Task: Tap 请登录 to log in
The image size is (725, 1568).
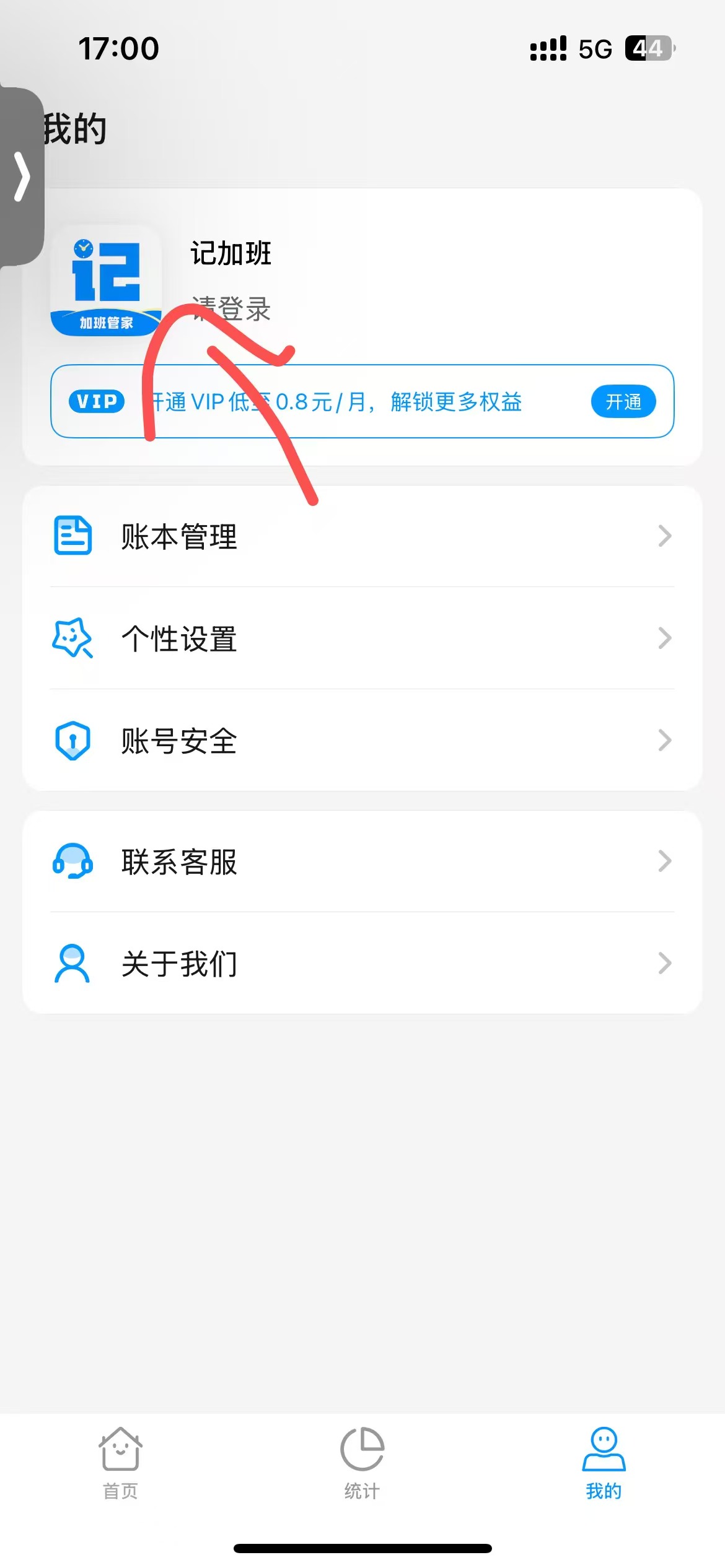Action: pos(232,308)
